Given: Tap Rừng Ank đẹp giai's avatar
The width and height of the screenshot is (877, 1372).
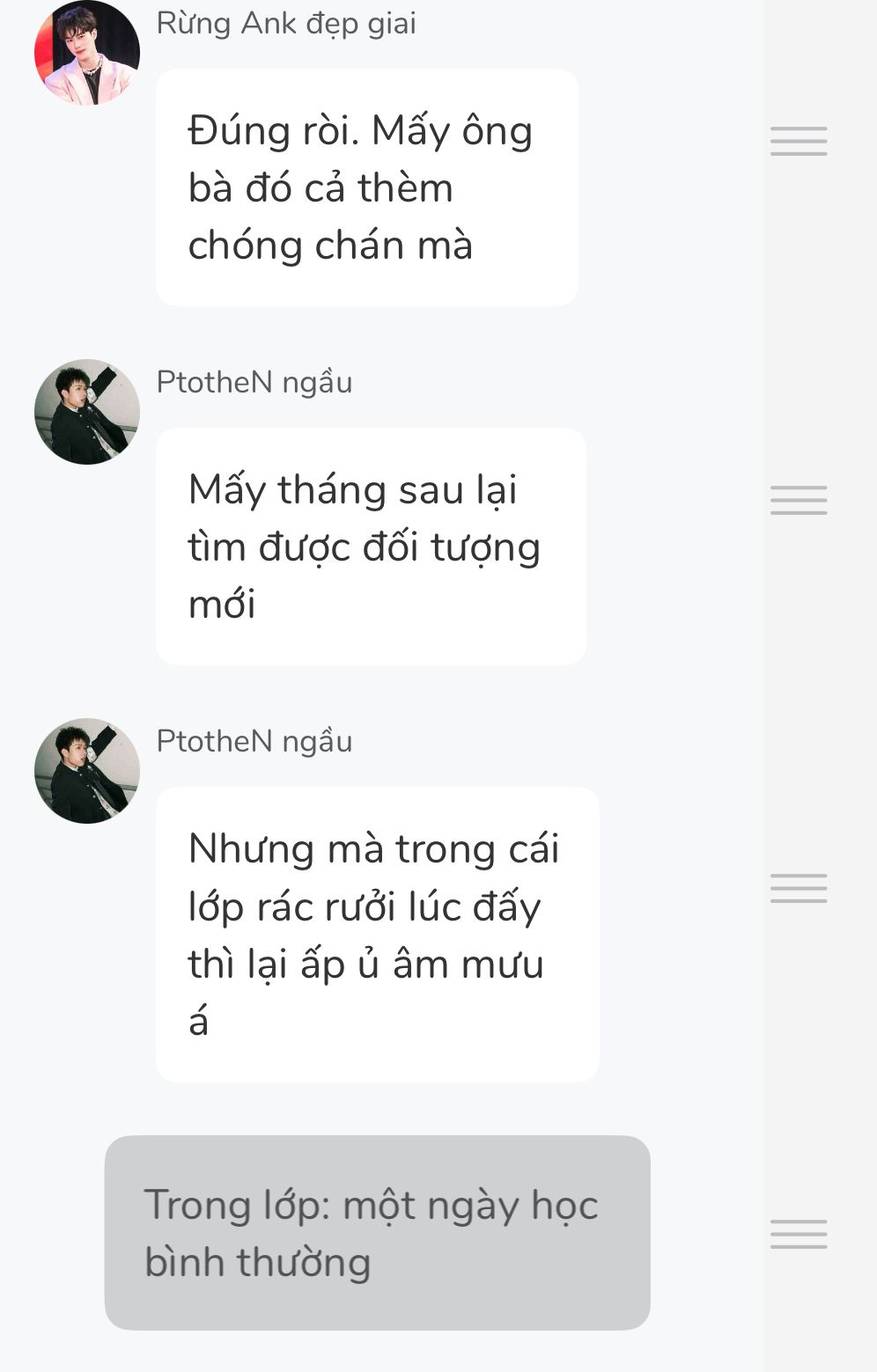Looking at the screenshot, I should point(86,53).
